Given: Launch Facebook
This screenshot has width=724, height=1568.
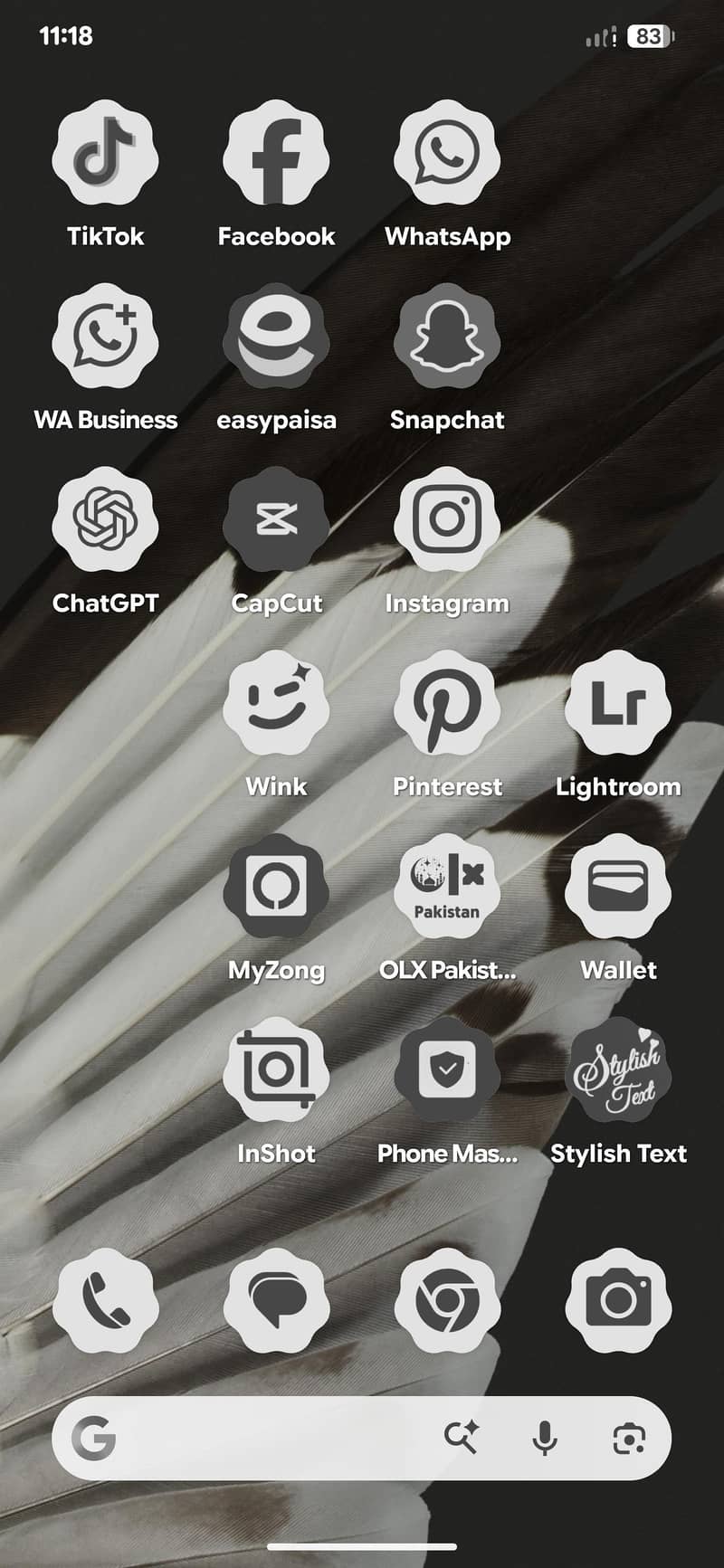Looking at the screenshot, I should [276, 156].
